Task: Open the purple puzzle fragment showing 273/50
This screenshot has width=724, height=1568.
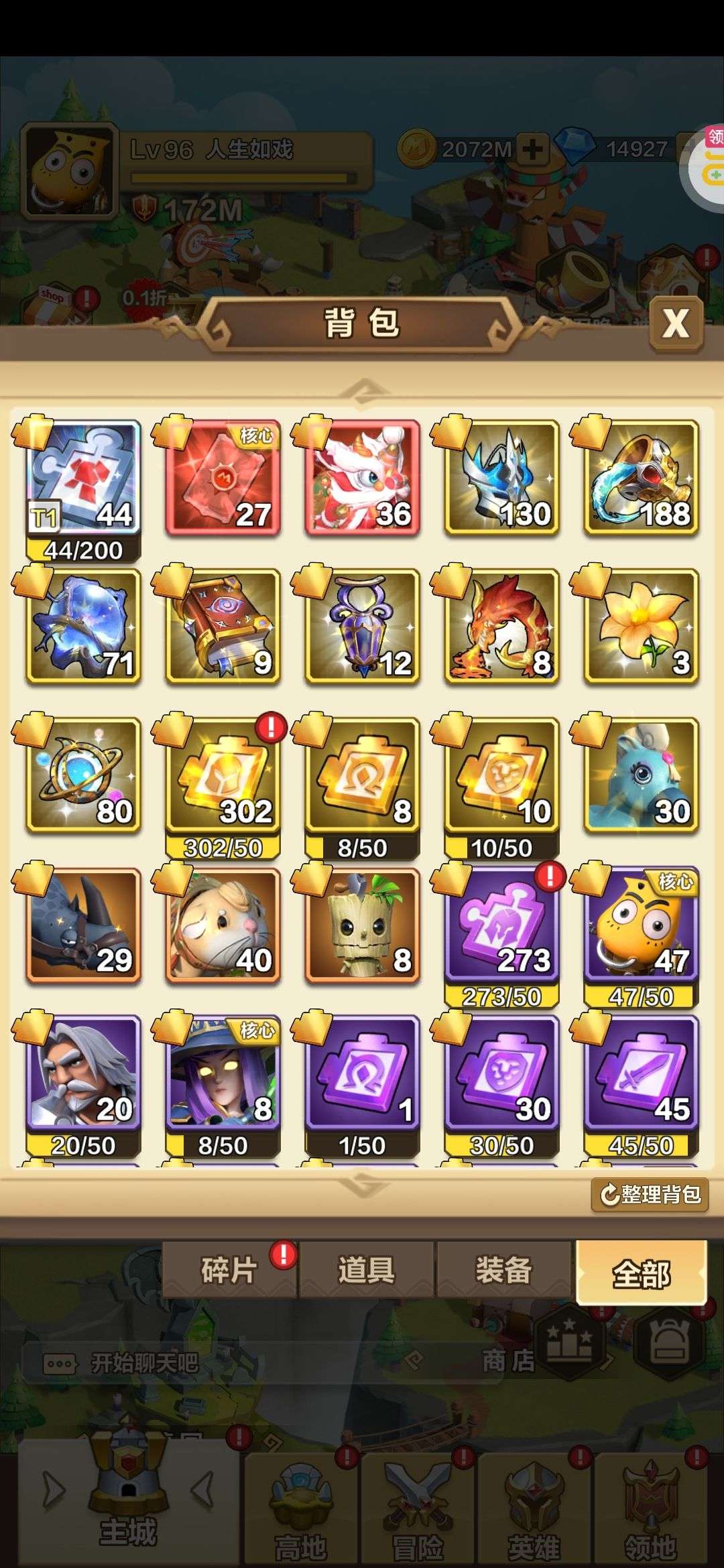Action: click(502, 937)
